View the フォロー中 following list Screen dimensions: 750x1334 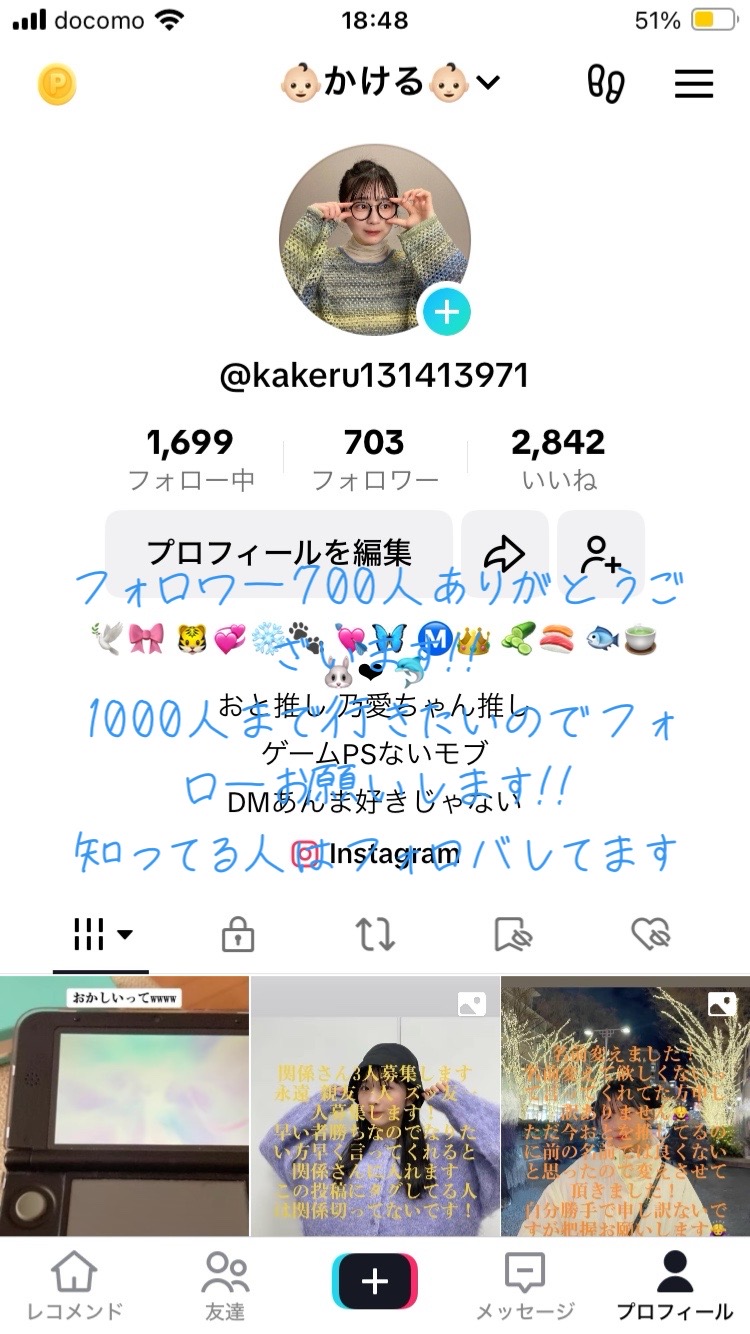[190, 459]
